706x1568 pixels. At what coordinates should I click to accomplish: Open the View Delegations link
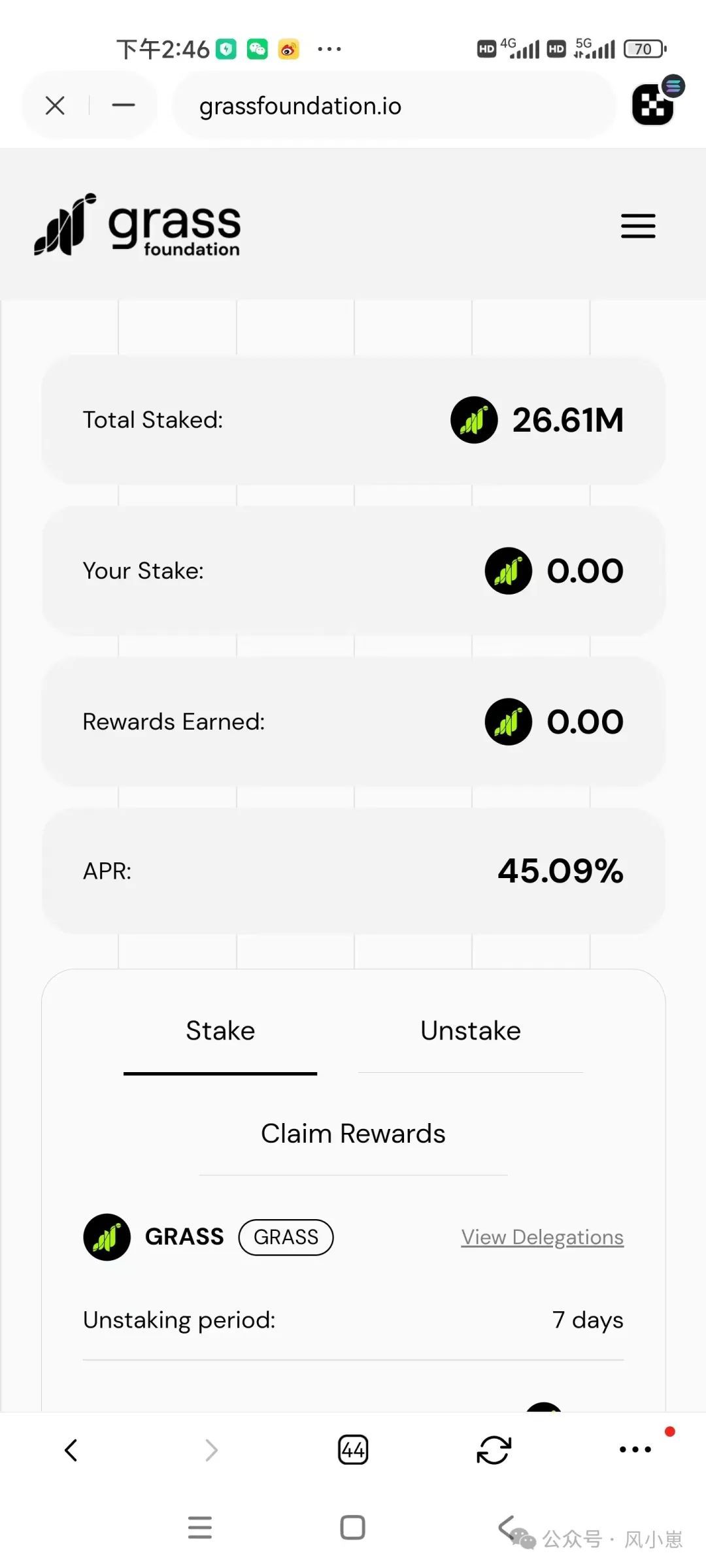tap(542, 1237)
